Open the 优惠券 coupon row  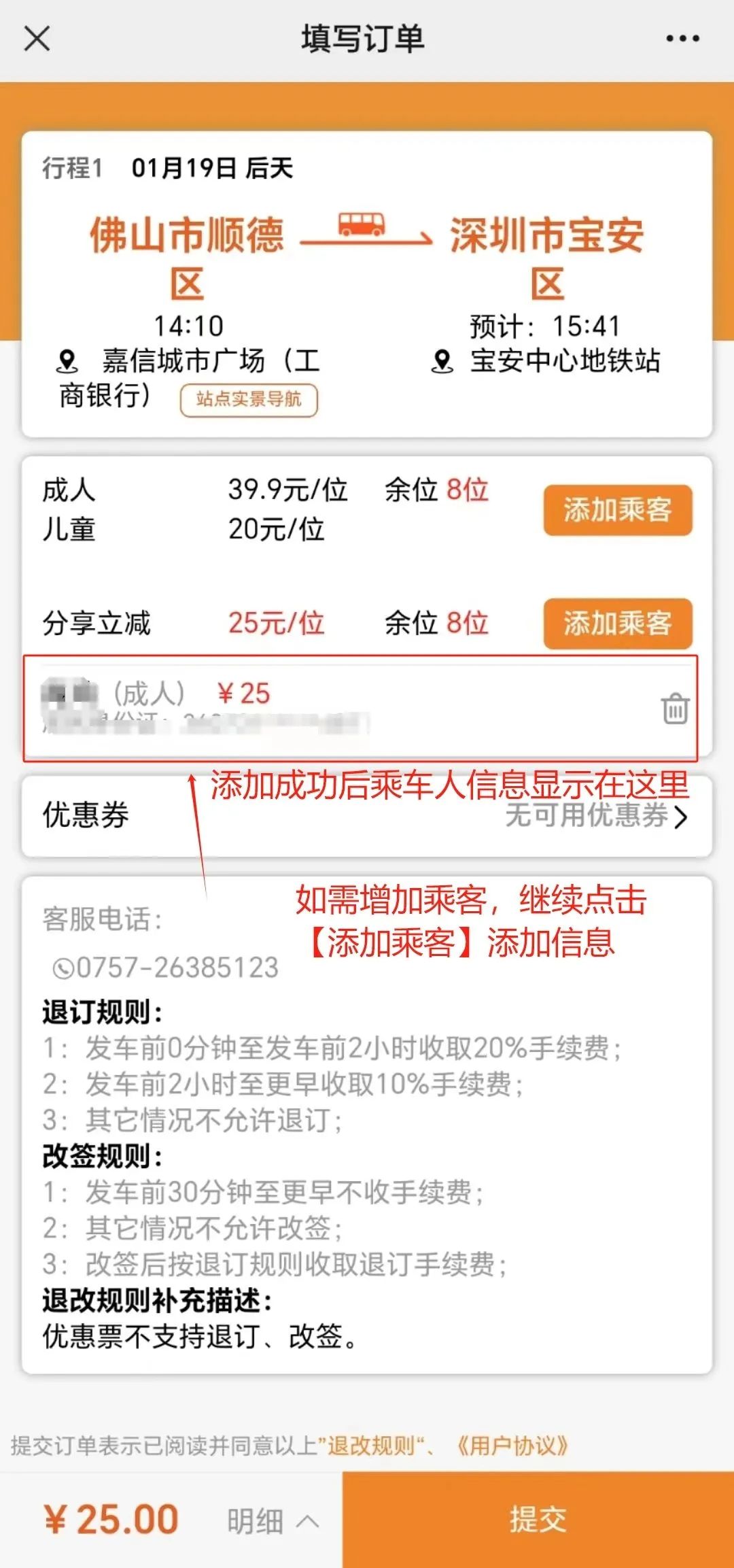click(x=367, y=815)
